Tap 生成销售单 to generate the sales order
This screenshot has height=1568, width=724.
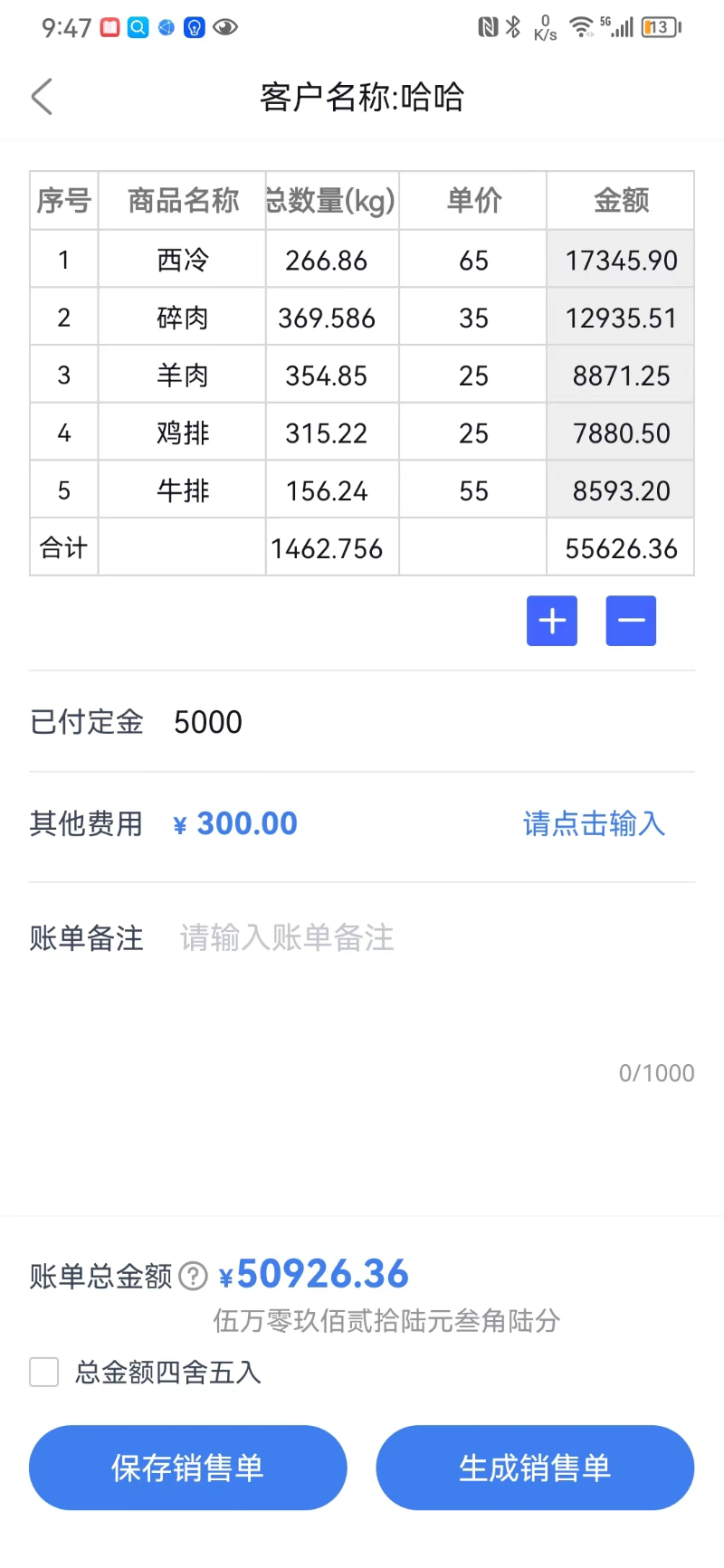pyautogui.click(x=534, y=1468)
